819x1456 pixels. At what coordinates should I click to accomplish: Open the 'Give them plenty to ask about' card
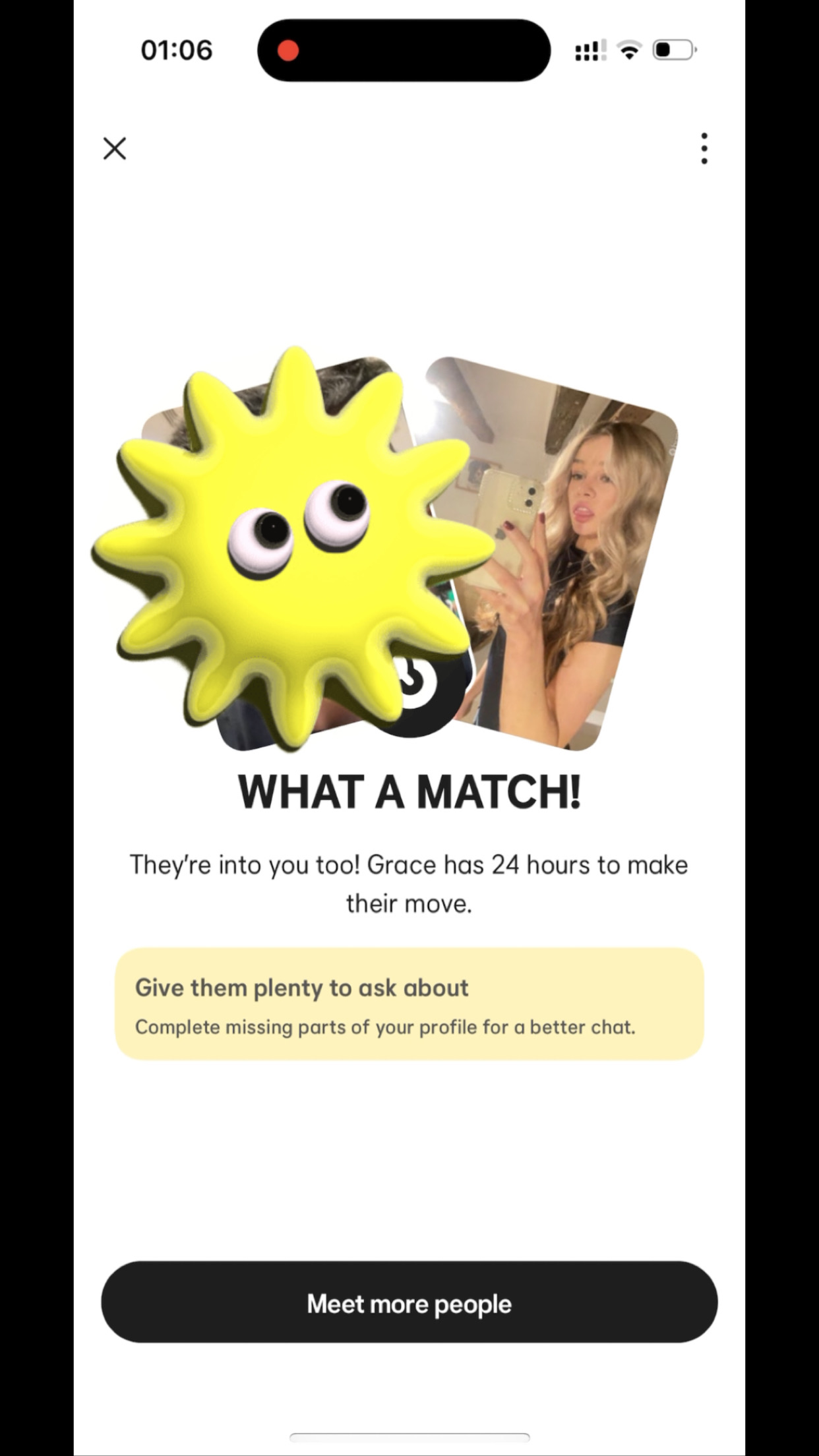409,1004
